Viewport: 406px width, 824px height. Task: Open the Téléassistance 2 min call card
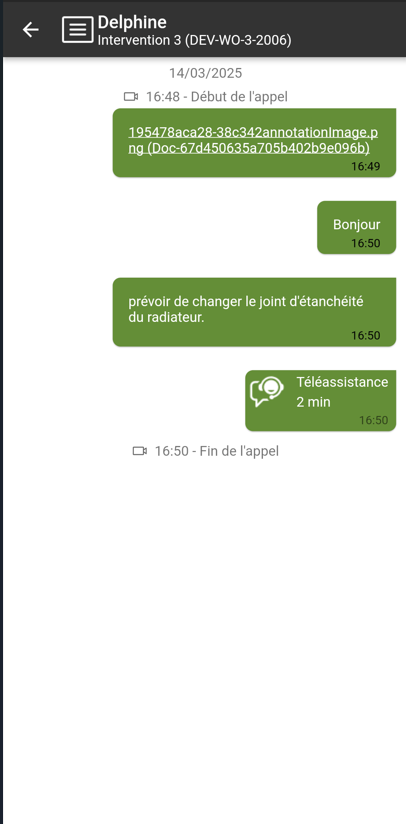click(x=320, y=400)
